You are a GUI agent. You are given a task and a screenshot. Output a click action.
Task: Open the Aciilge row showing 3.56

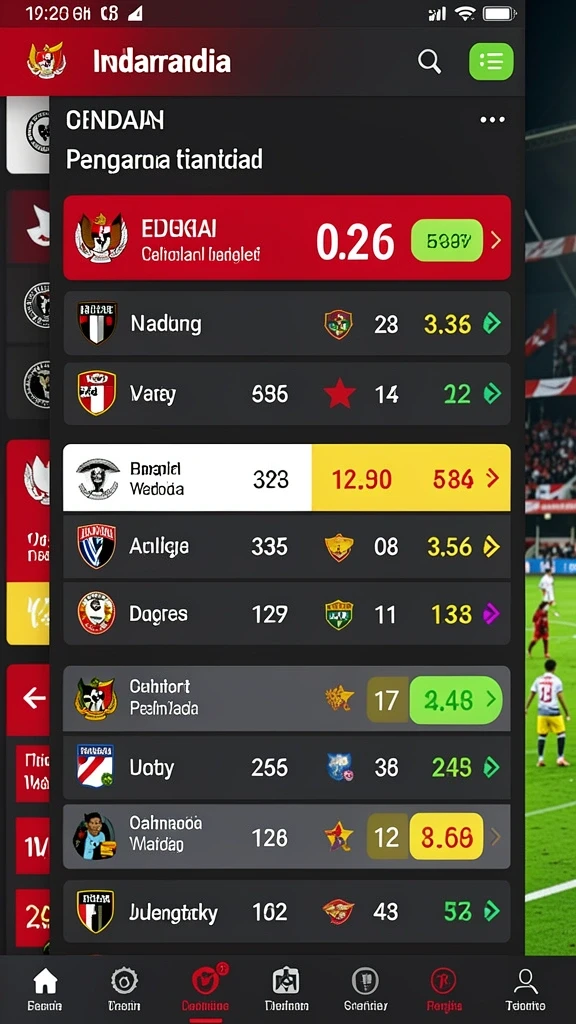287,547
